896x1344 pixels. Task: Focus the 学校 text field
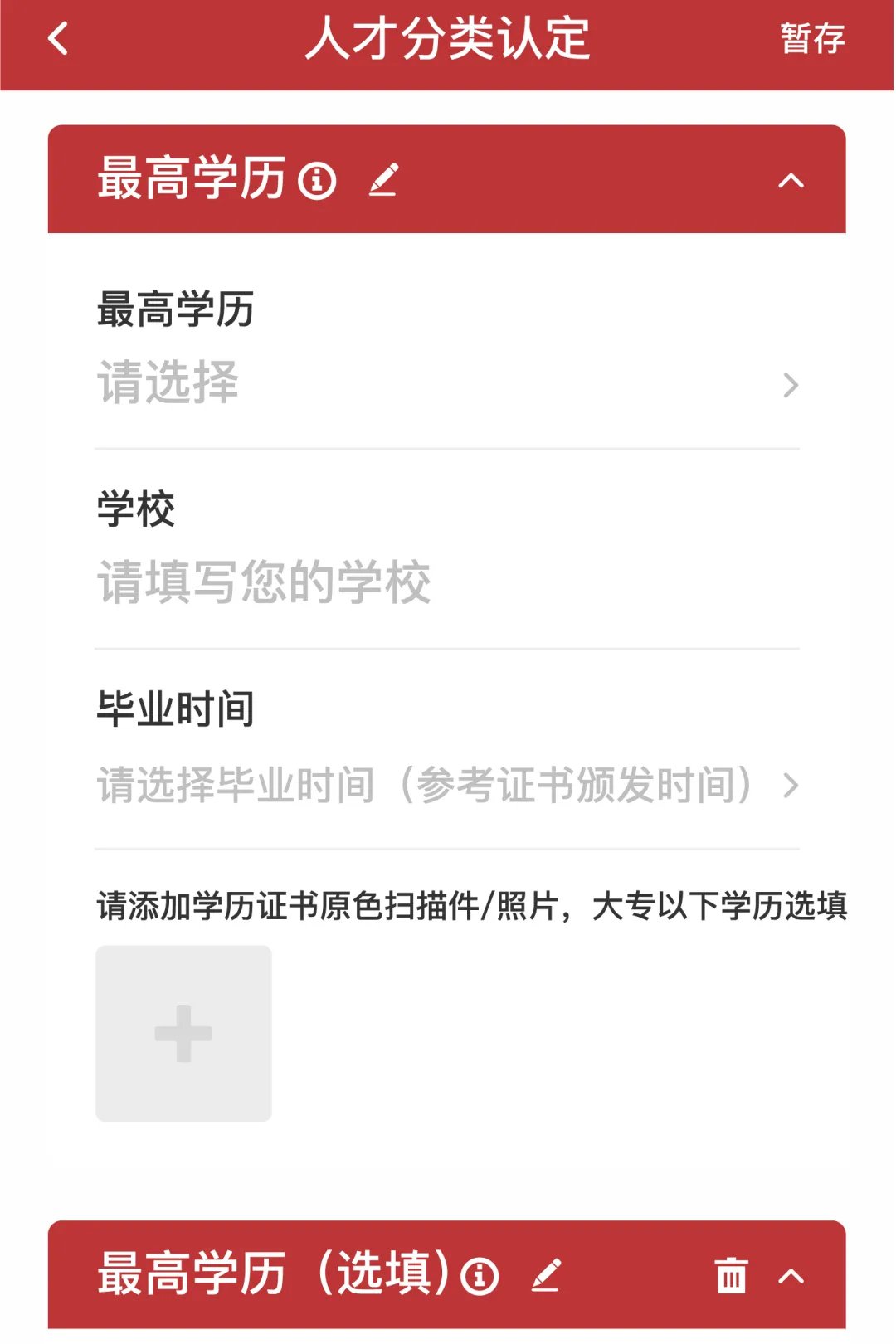pos(446,583)
